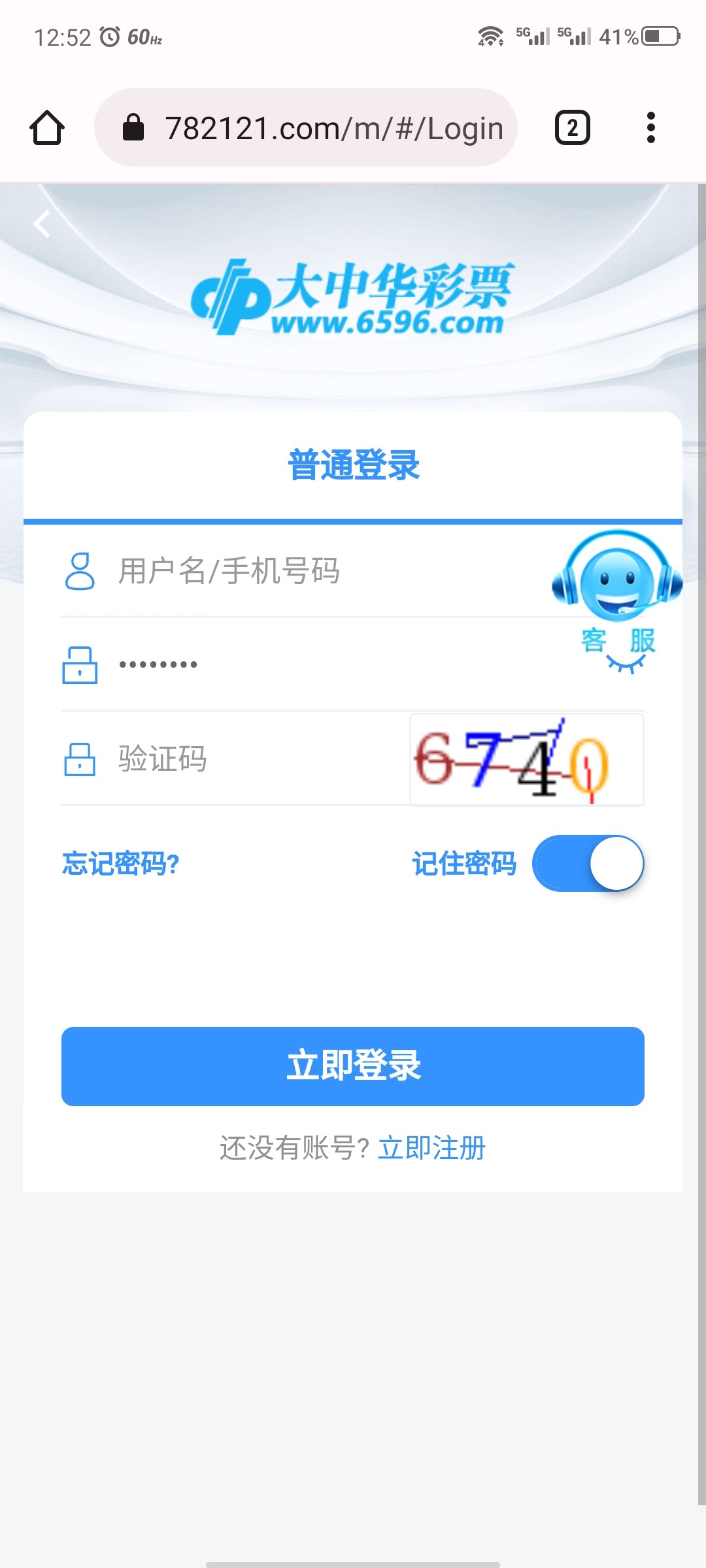The image size is (706, 1568).
Task: Click the 验证码 verification code input field
Action: pyautogui.click(x=229, y=761)
